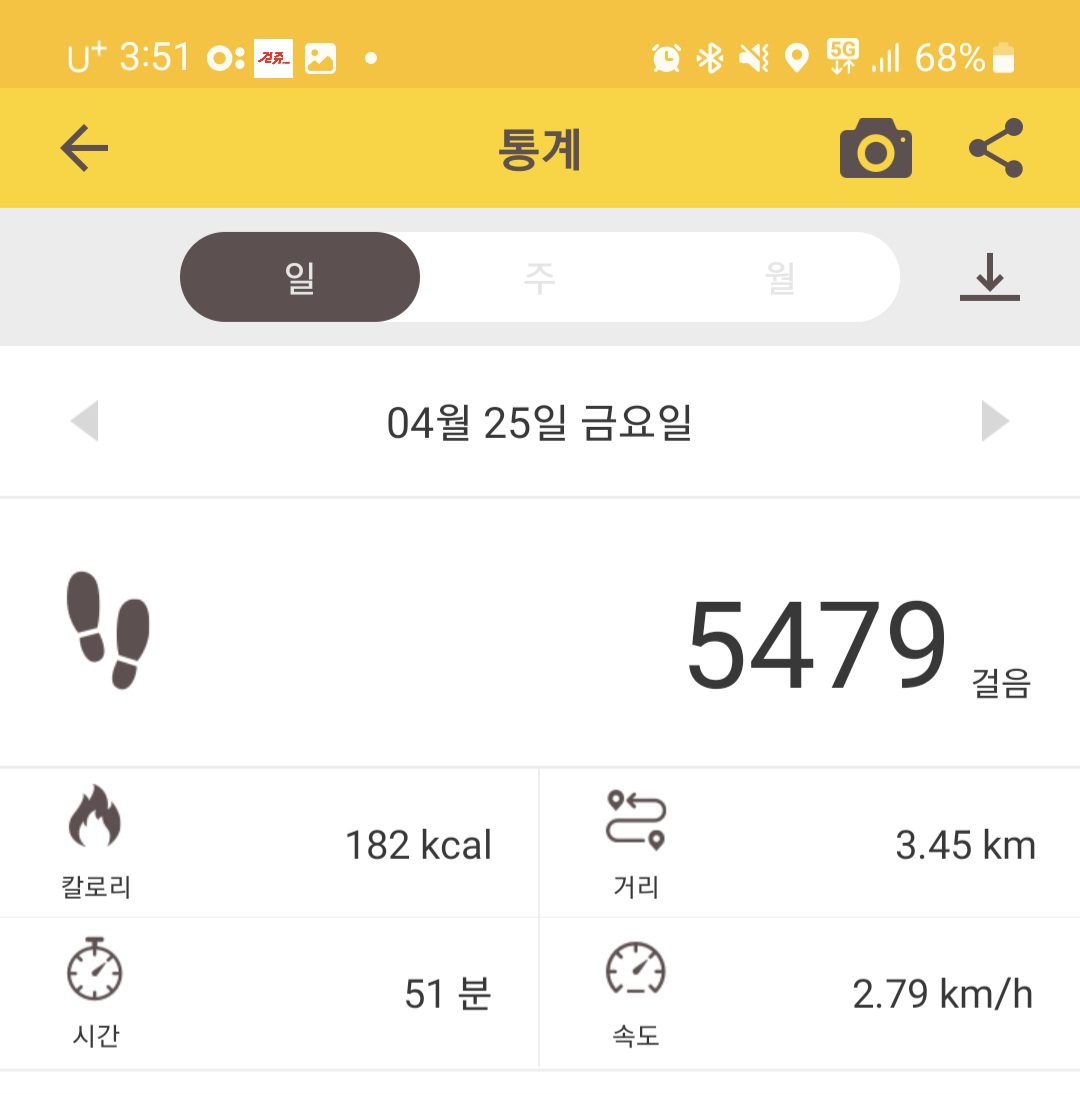The image size is (1080, 1094).
Task: Switch to the 주 weekly view
Action: point(539,277)
